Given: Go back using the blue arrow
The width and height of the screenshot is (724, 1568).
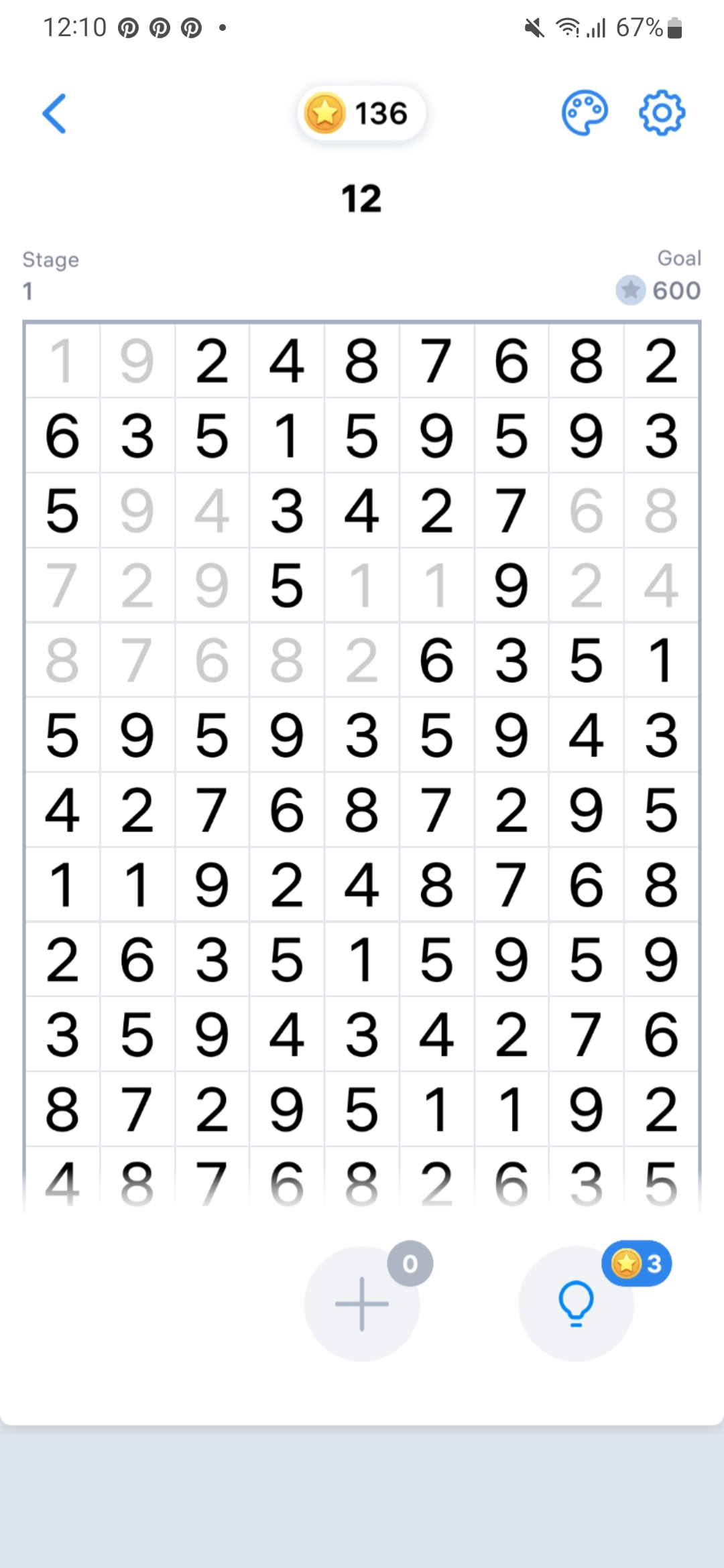Looking at the screenshot, I should [55, 113].
